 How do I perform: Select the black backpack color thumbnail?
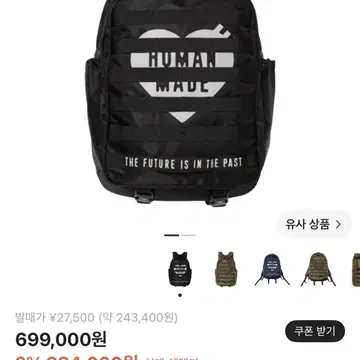(180, 269)
